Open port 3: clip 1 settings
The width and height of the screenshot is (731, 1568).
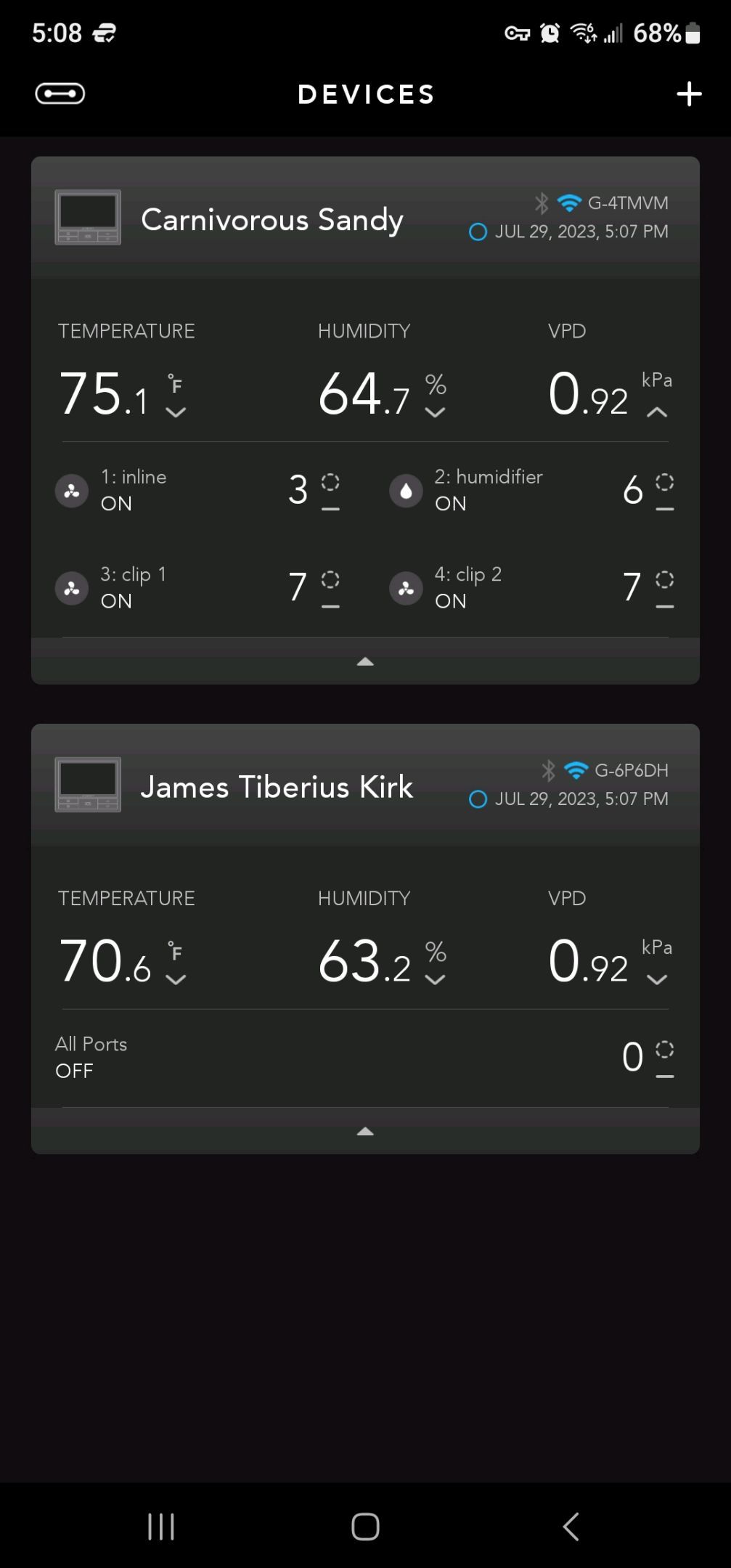click(x=197, y=587)
